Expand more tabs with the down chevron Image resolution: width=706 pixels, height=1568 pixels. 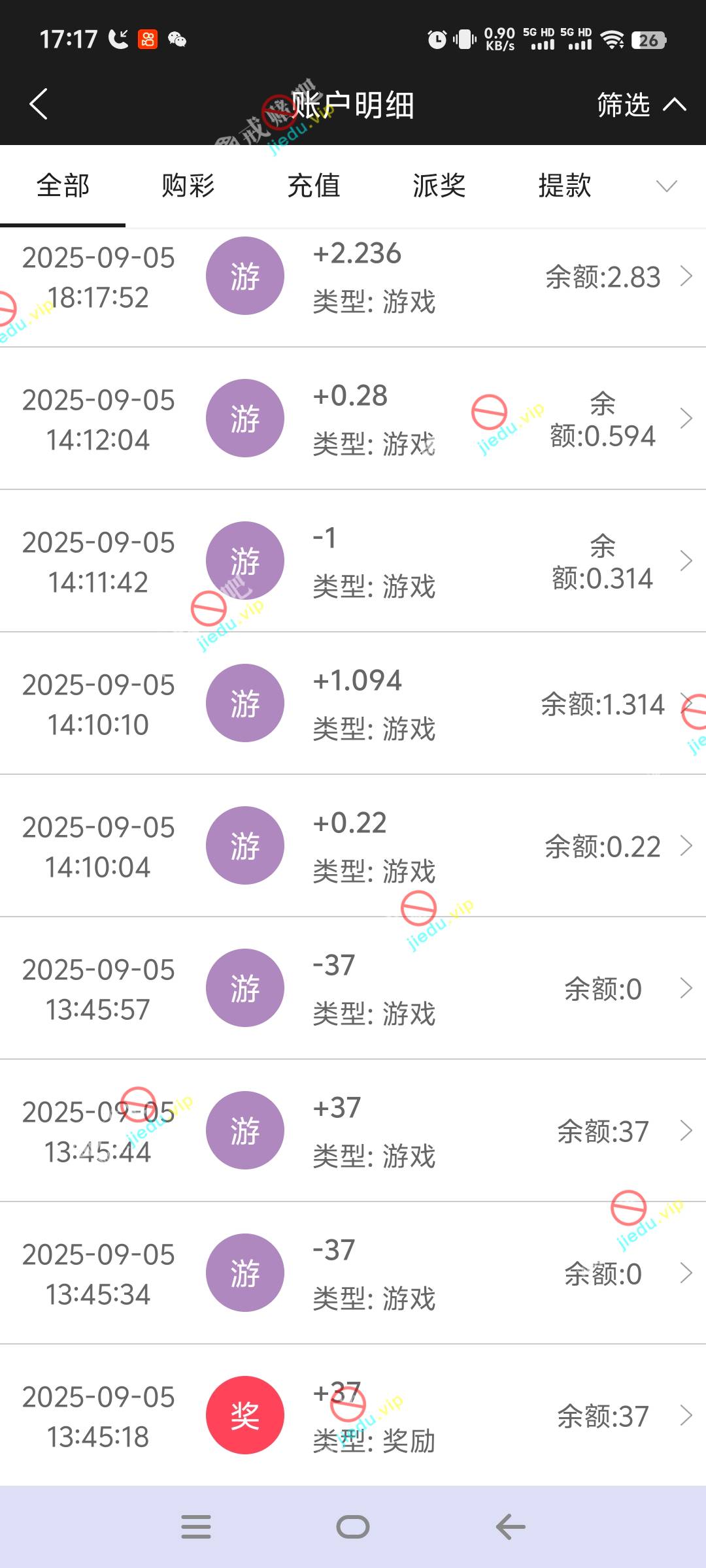pyautogui.click(x=666, y=187)
